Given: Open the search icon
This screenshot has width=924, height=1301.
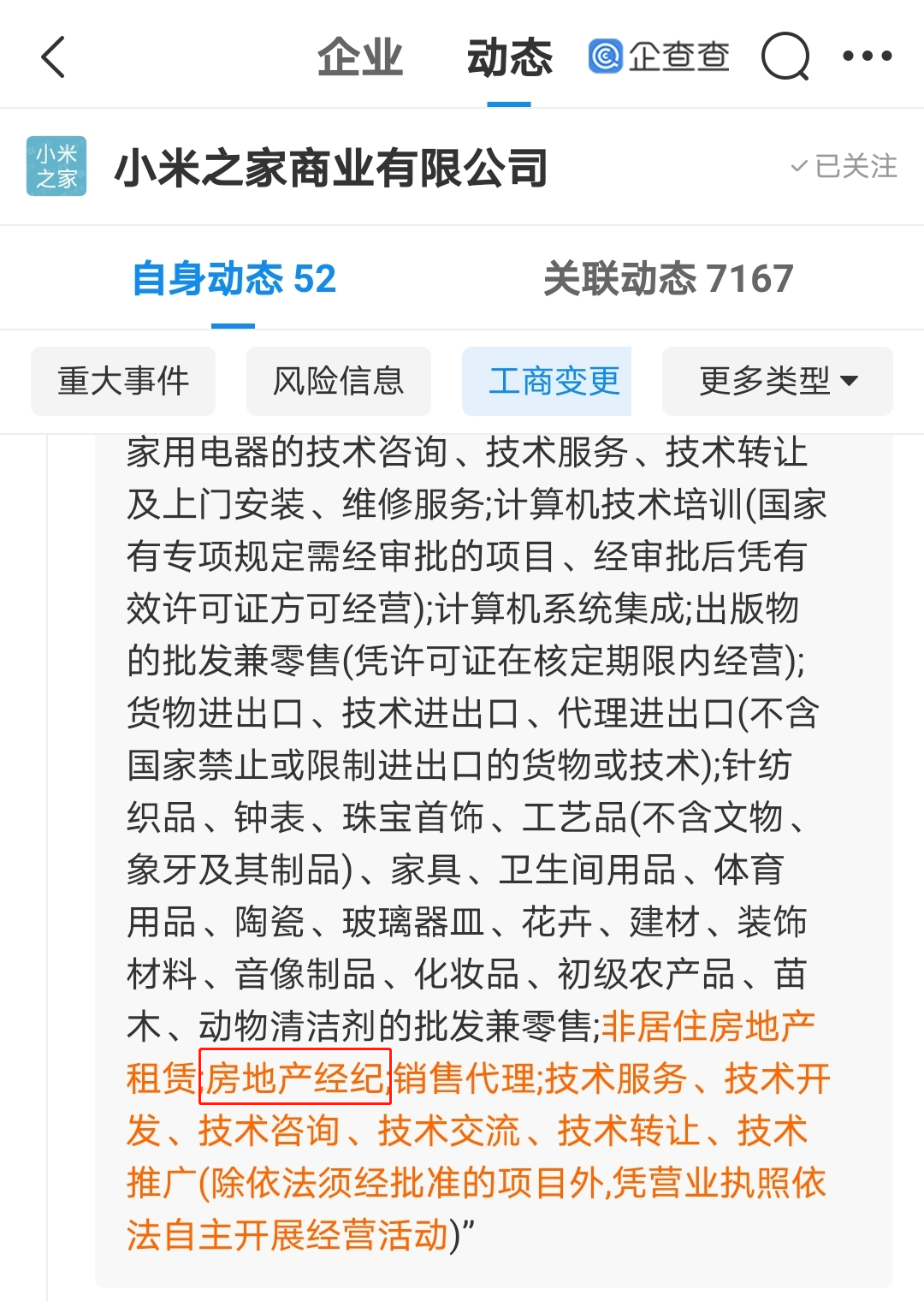Looking at the screenshot, I should pyautogui.click(x=785, y=57).
